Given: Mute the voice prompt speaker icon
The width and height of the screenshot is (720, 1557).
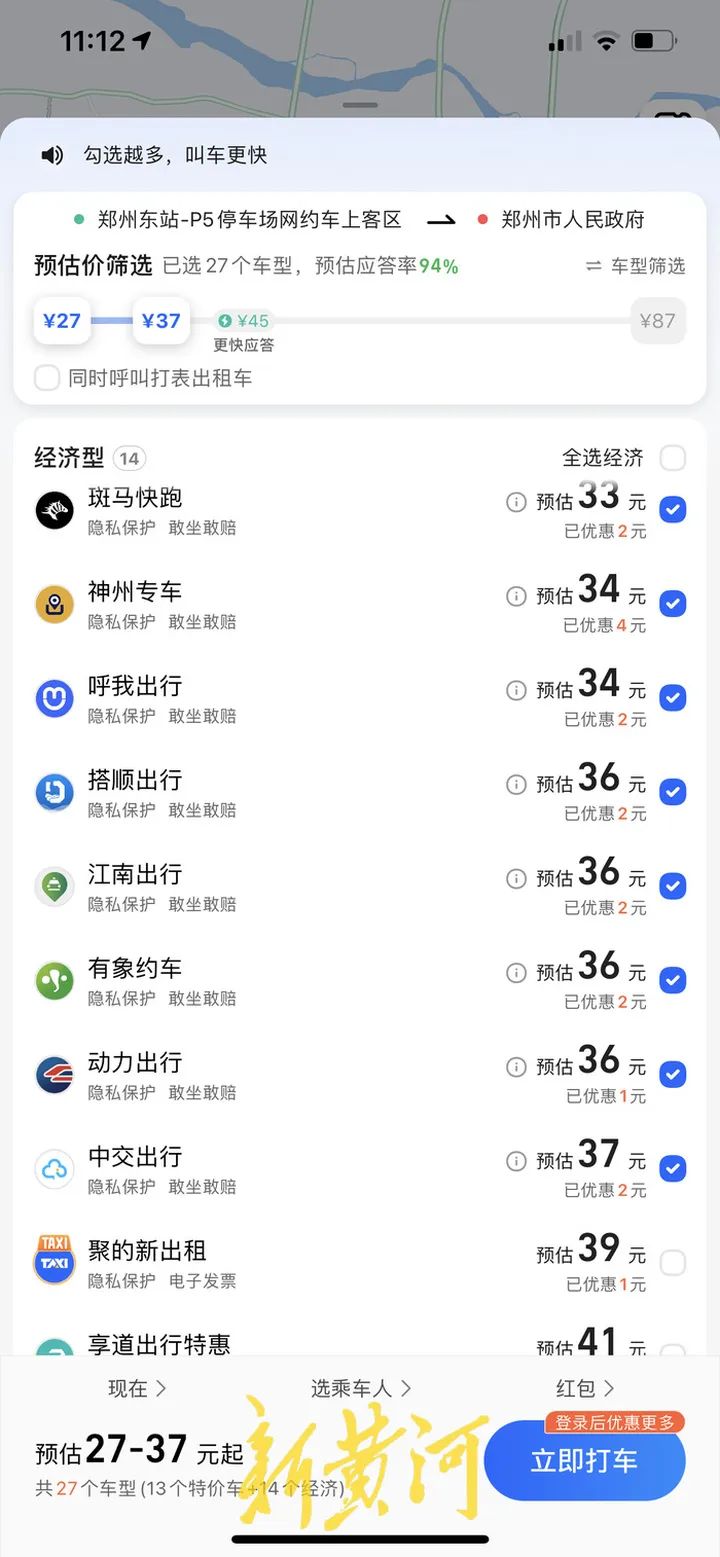Looking at the screenshot, I should point(52,155).
